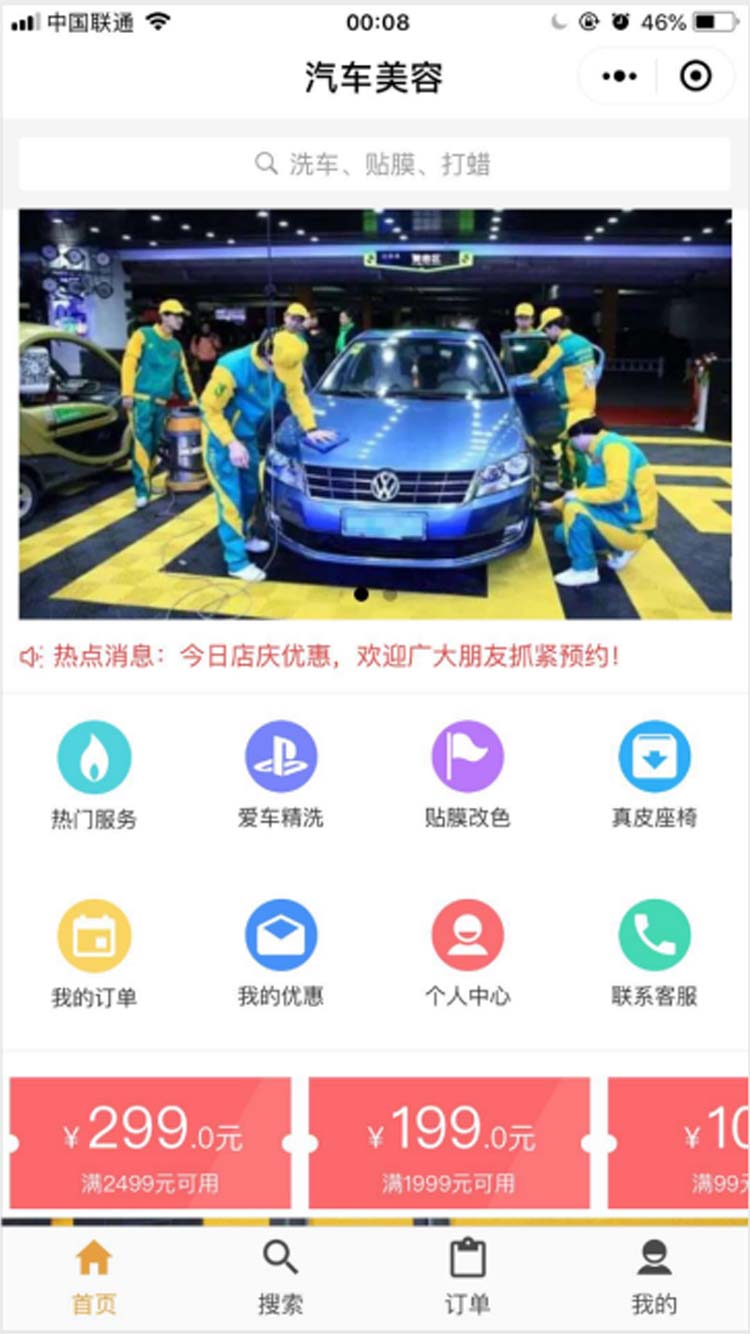This screenshot has height=1334, width=750.
Task: Tap the speaker icon beside the hot message
Action: (30, 656)
